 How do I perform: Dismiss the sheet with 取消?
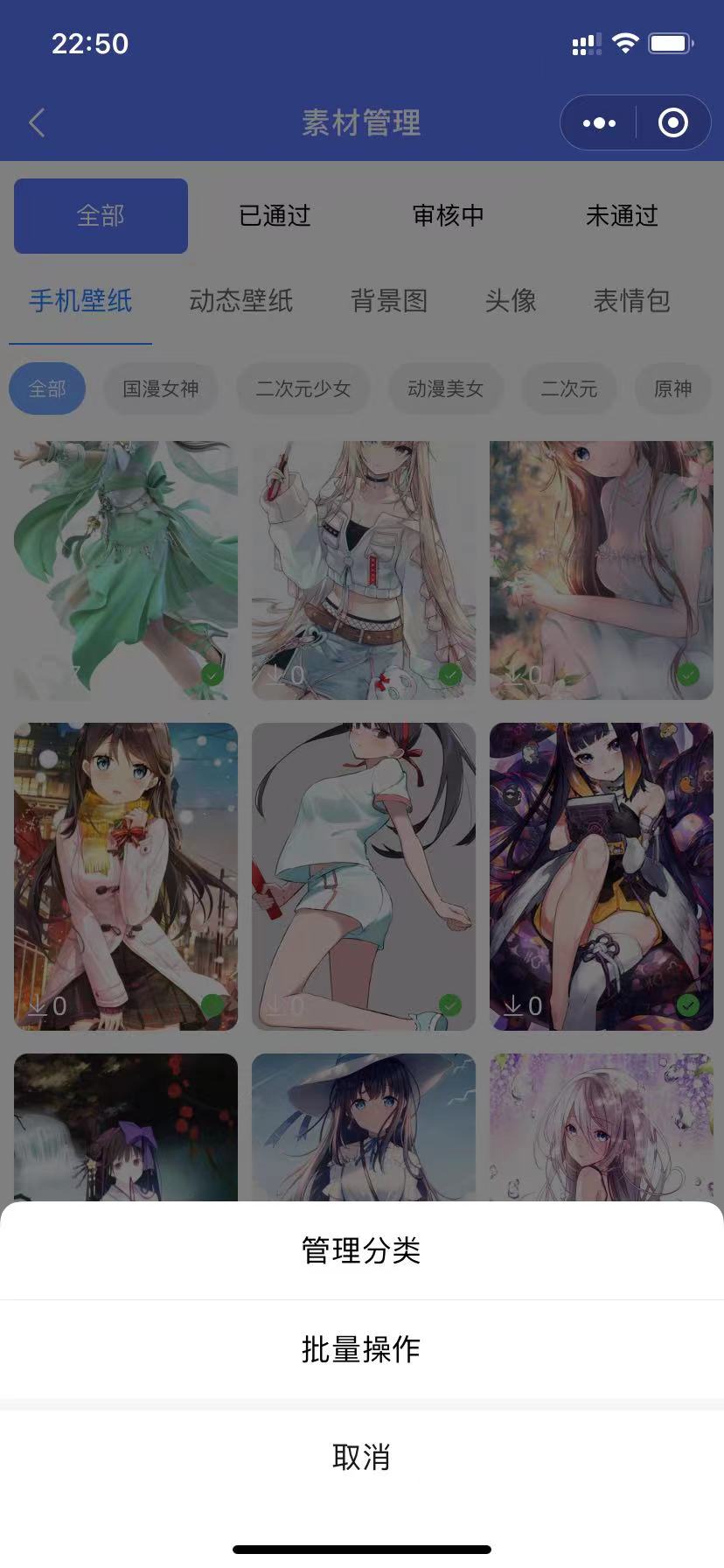click(361, 1457)
